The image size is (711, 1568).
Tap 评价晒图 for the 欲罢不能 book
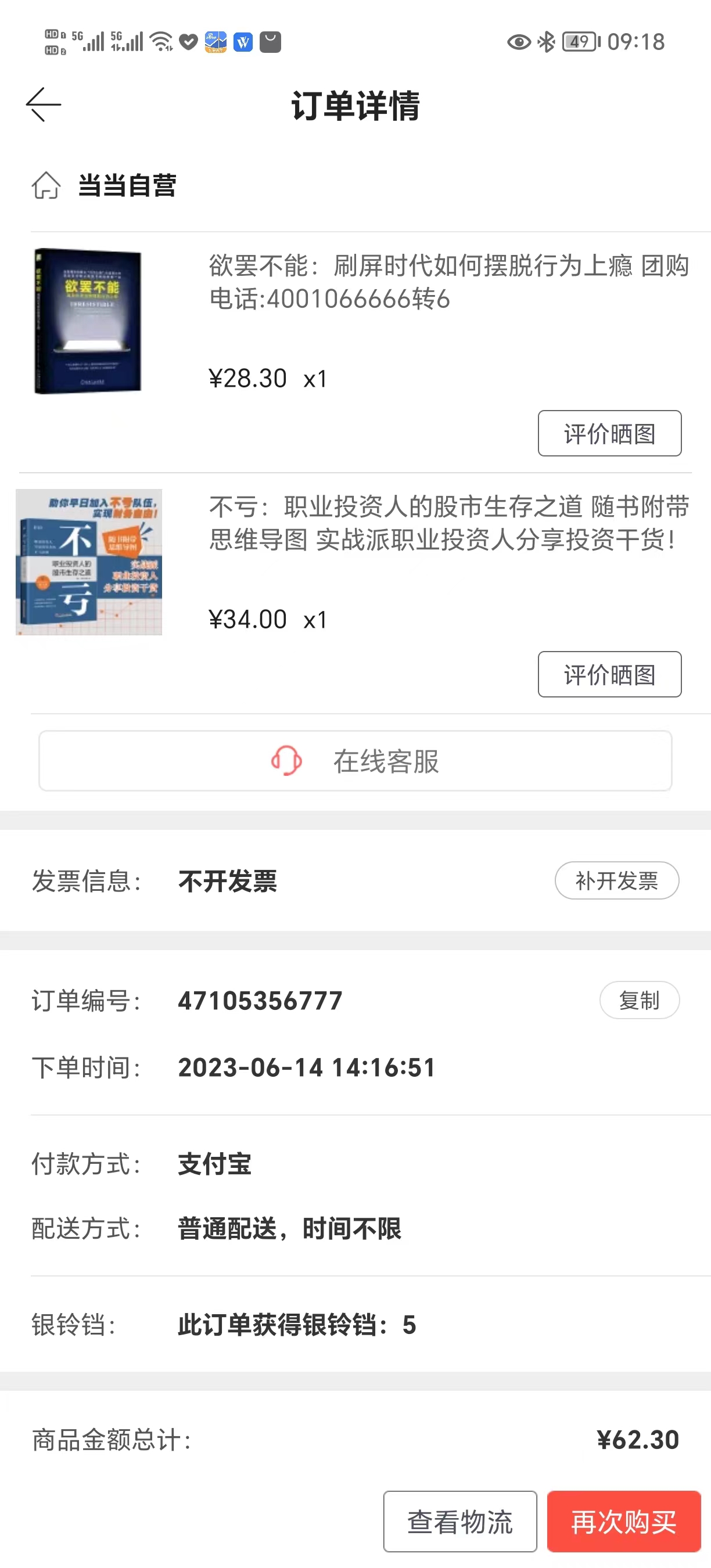pos(609,433)
